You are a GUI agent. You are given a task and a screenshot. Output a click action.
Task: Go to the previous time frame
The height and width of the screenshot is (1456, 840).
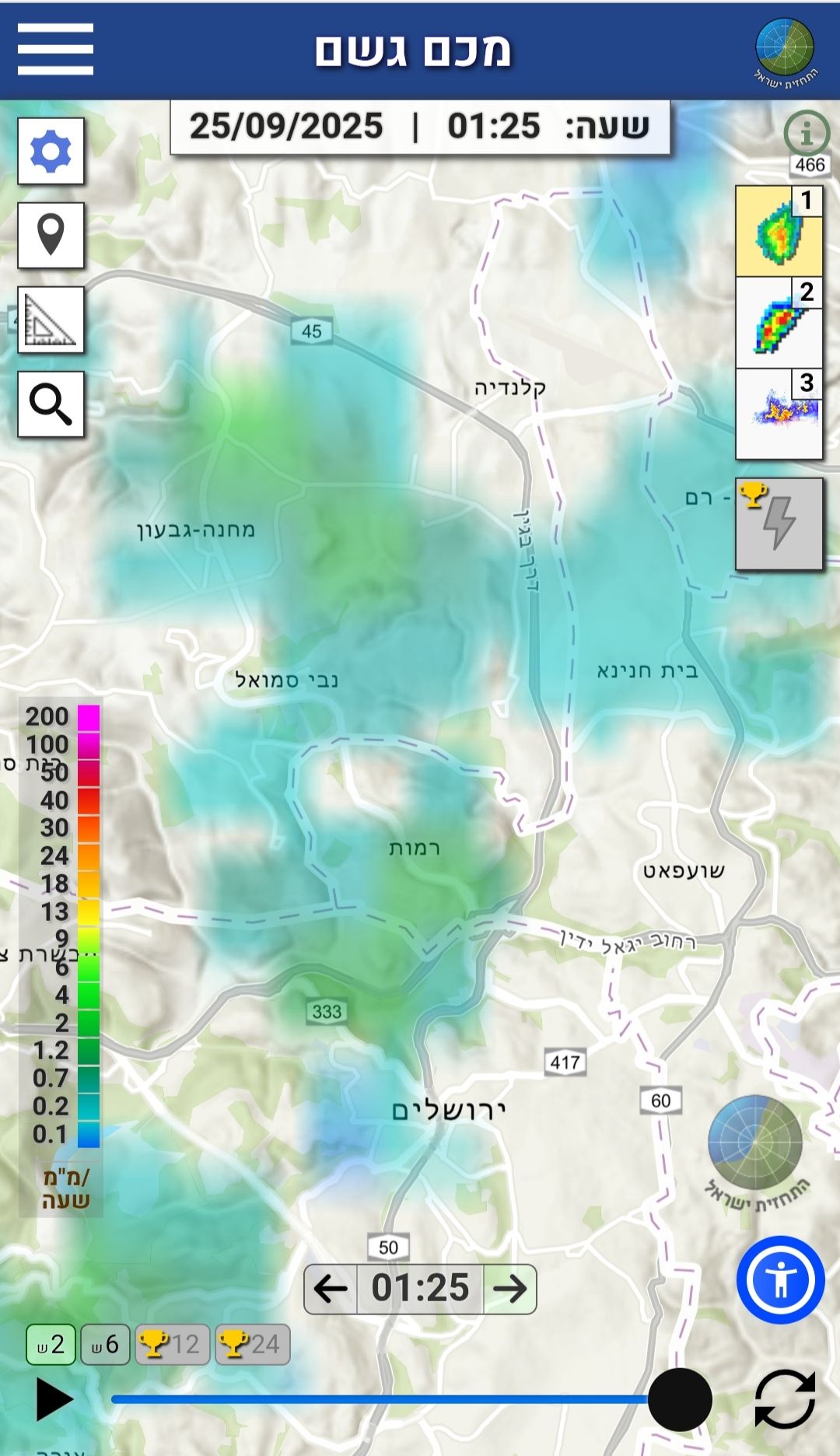click(331, 1289)
